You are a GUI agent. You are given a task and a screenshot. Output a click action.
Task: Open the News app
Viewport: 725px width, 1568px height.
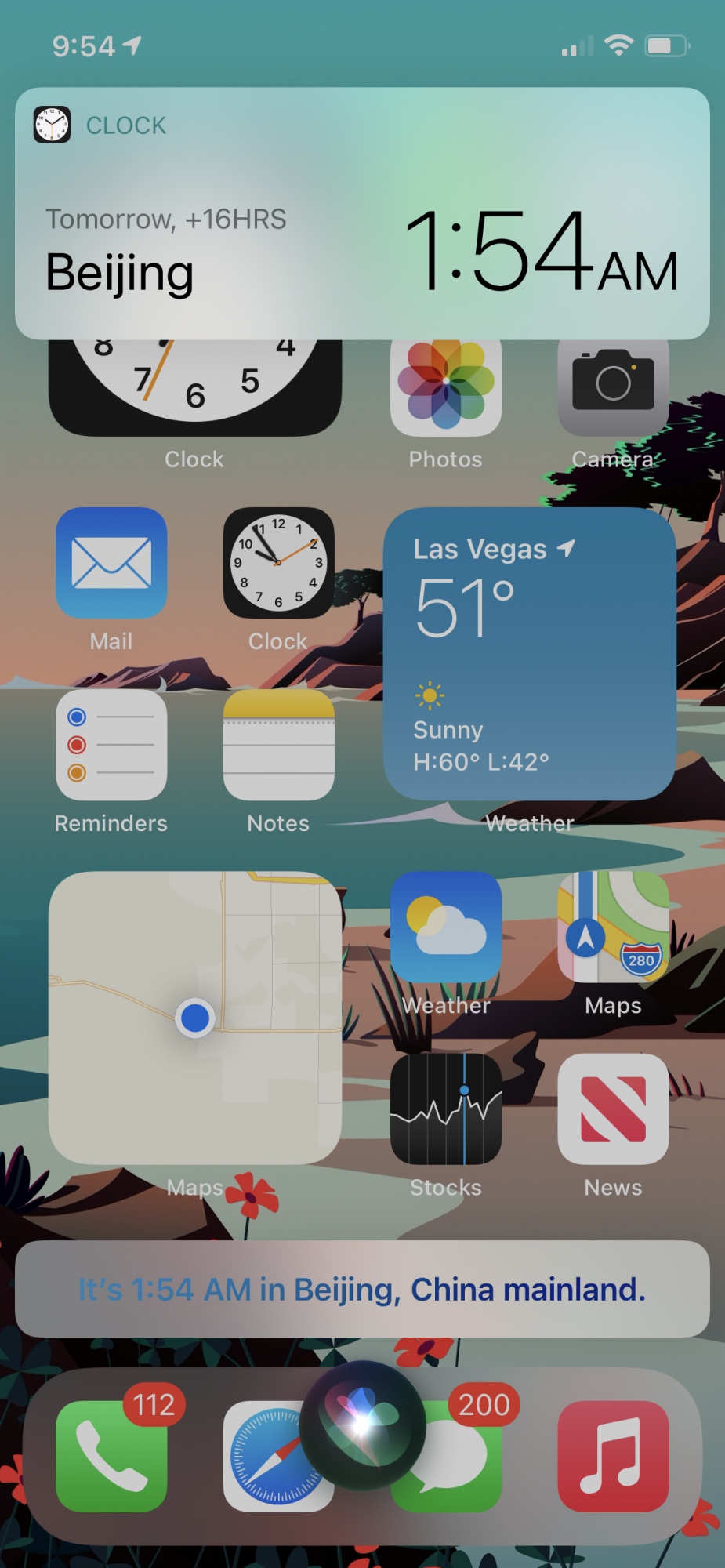(x=613, y=1109)
